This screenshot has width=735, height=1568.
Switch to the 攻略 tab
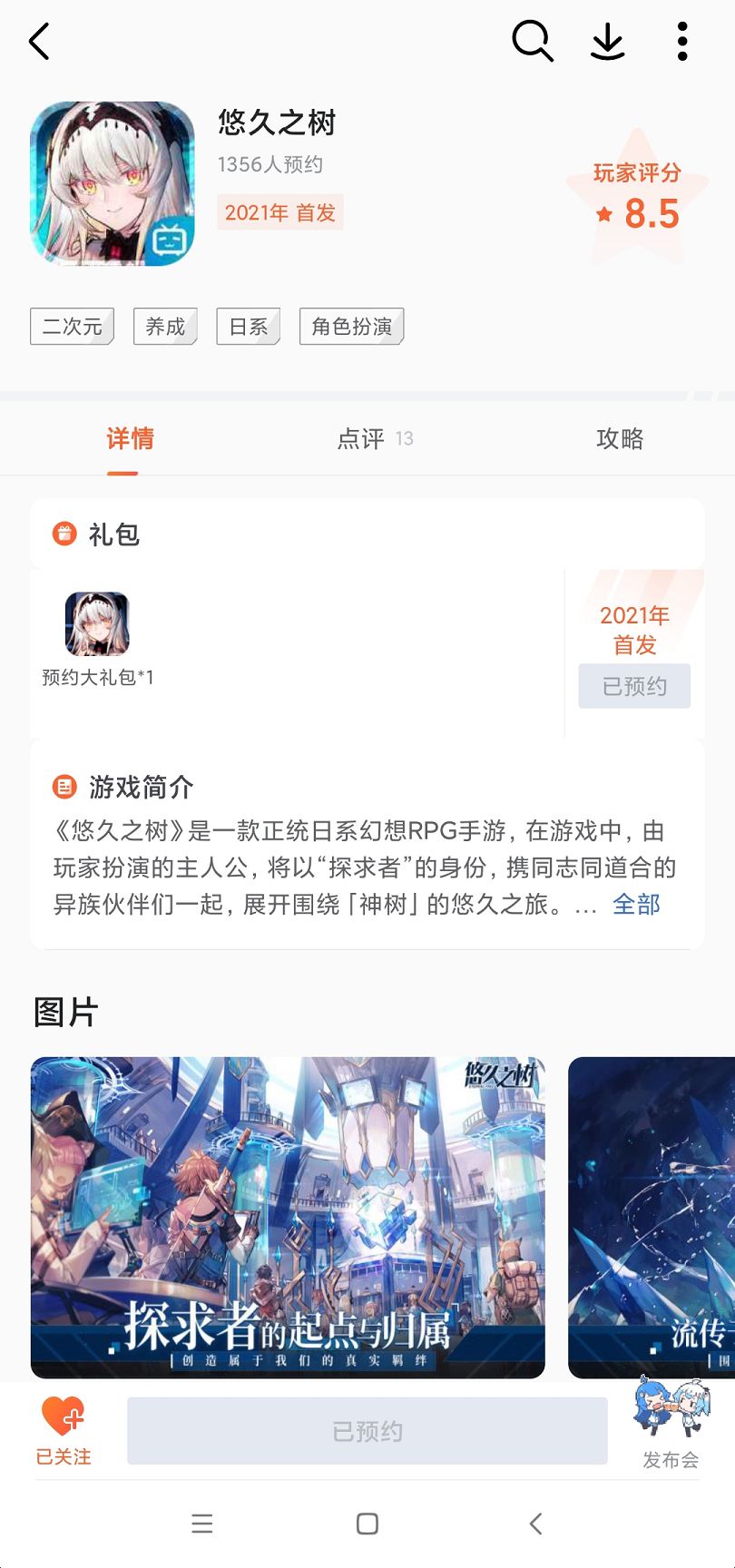(x=620, y=439)
